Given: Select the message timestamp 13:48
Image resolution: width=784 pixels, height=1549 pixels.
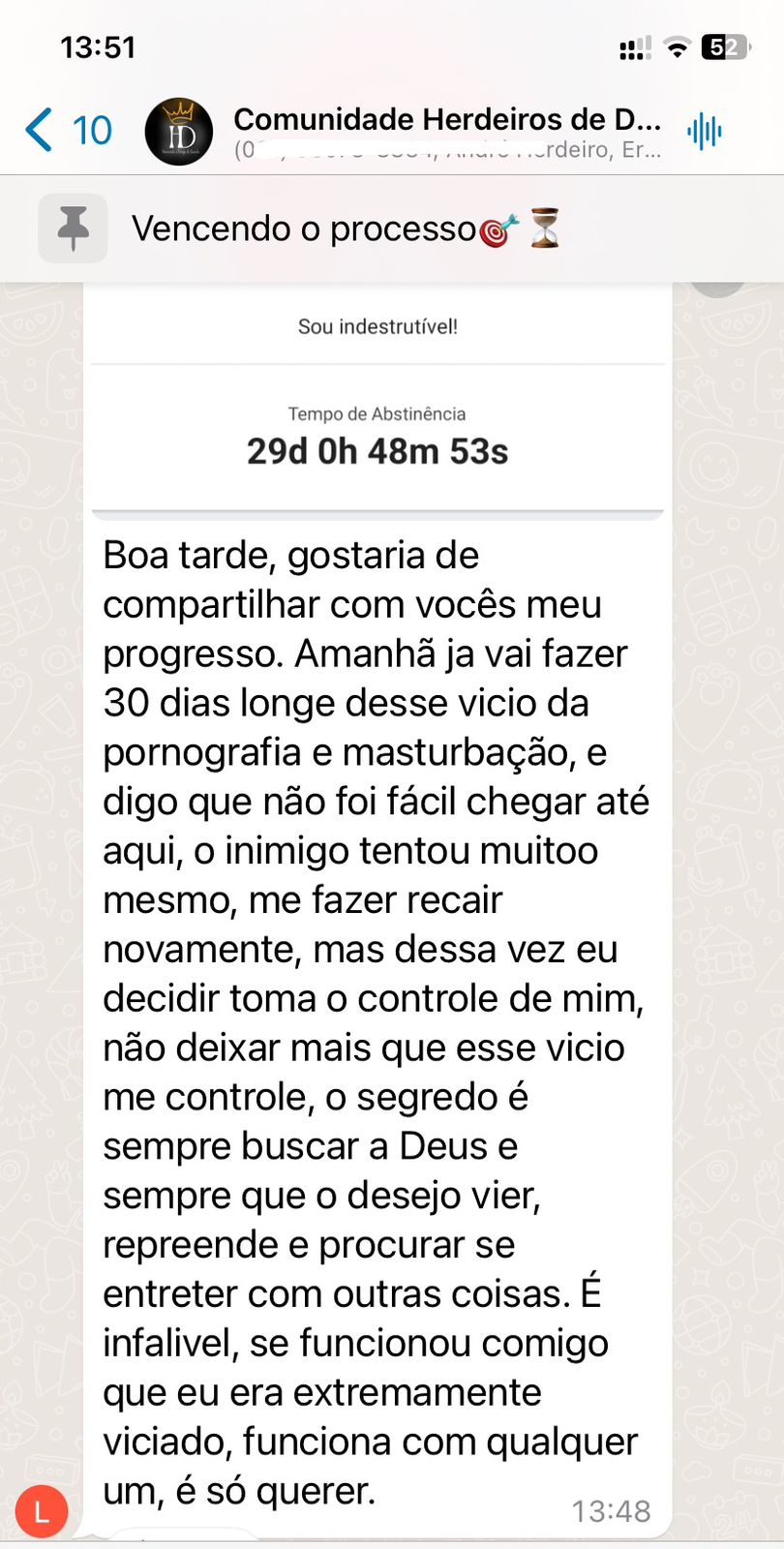Looking at the screenshot, I should click(613, 1509).
